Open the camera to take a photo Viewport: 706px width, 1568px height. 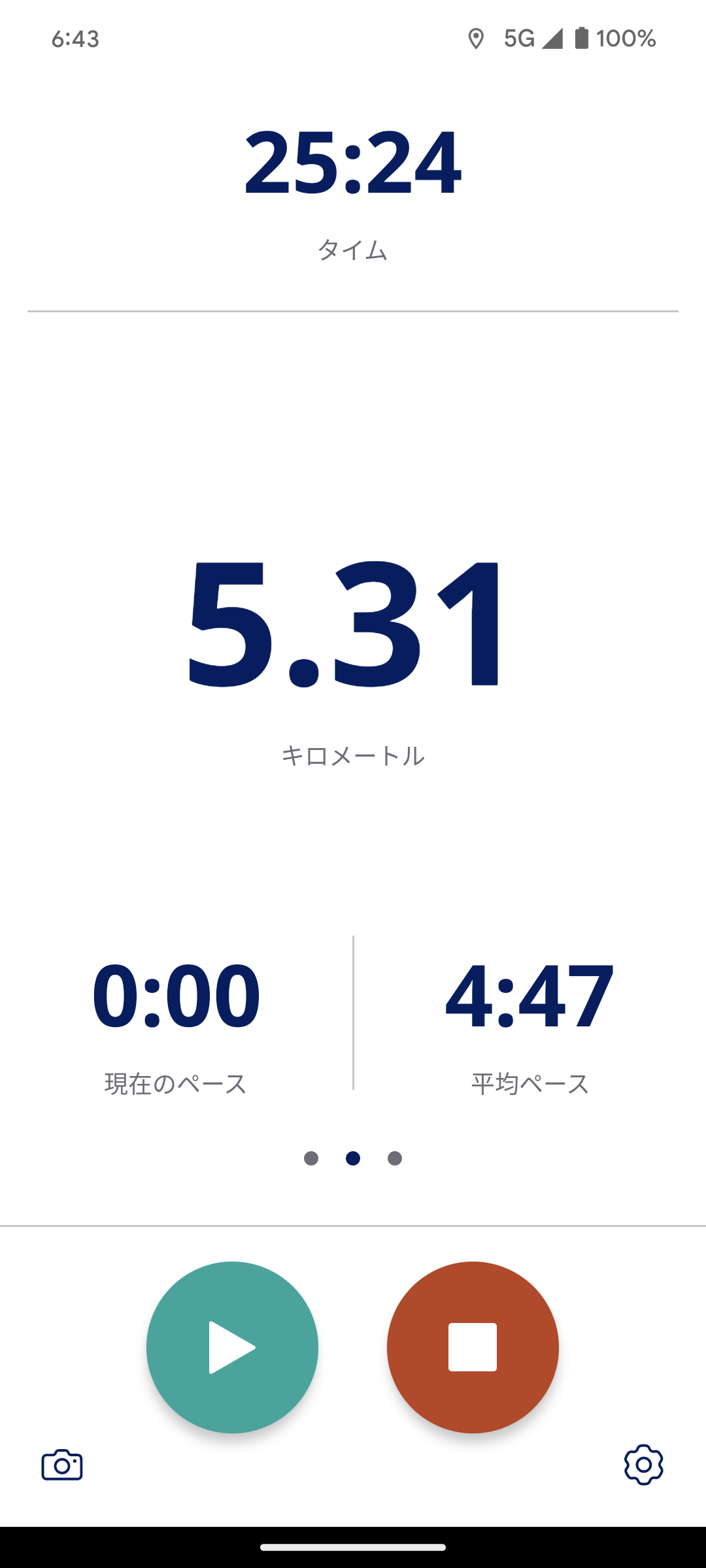coord(62,1465)
